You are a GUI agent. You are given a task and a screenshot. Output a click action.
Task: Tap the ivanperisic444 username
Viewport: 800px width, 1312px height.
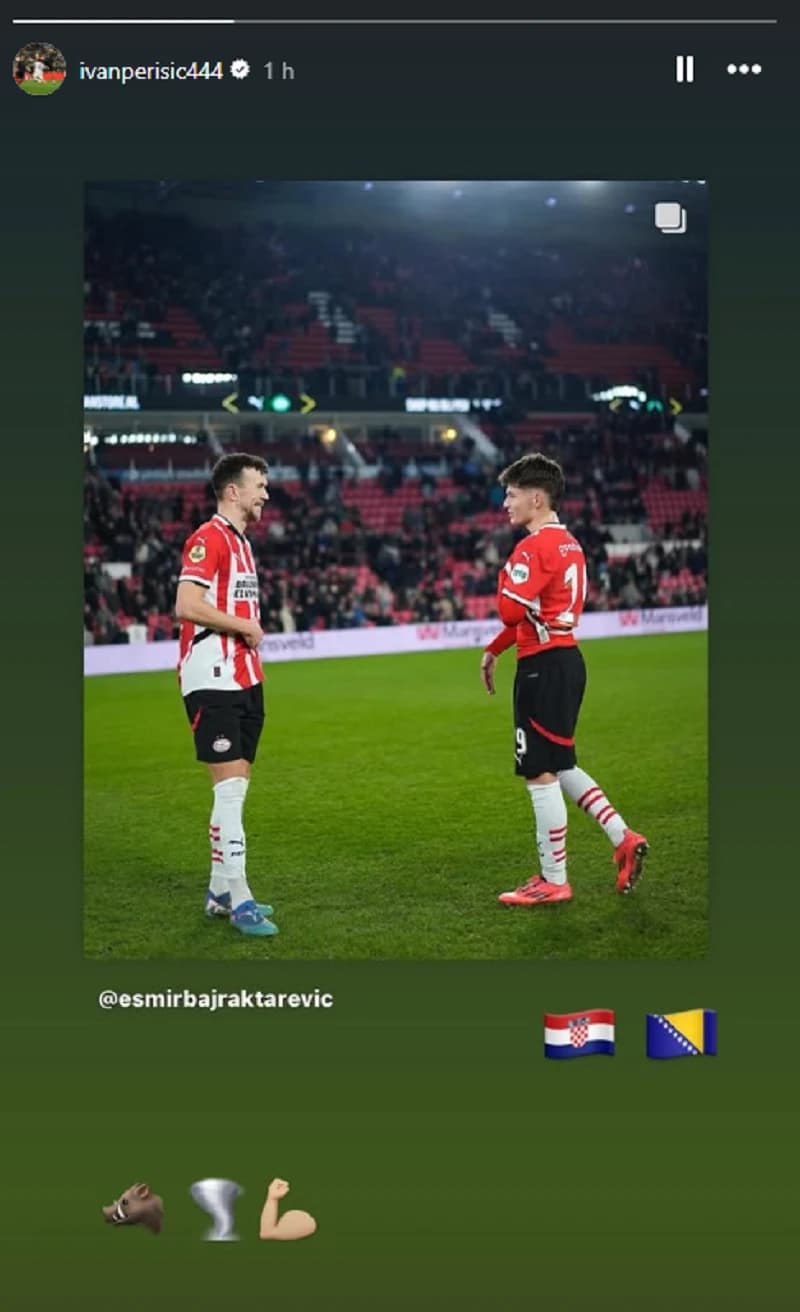pyautogui.click(x=150, y=70)
